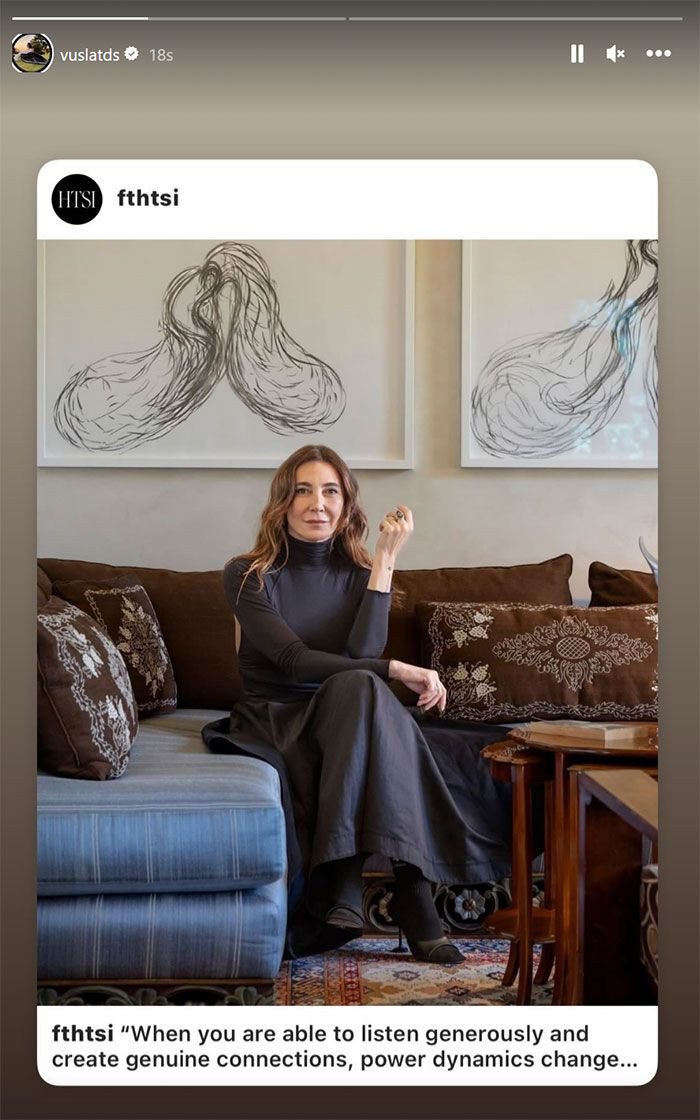This screenshot has width=700, height=1120.
Task: Open vuslatds profile from avatar
Action: click(32, 54)
